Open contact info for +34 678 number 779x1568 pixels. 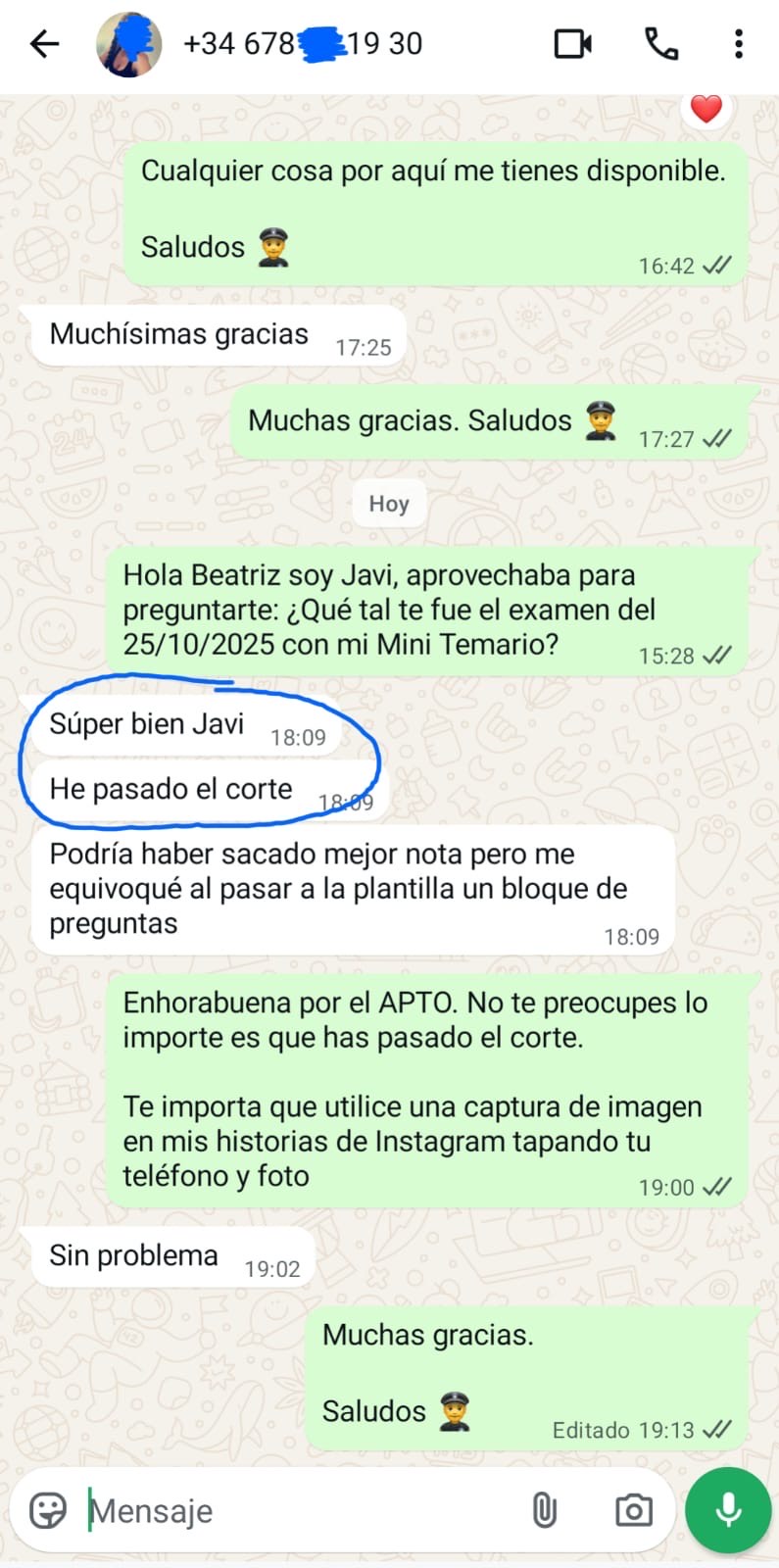pos(304,44)
